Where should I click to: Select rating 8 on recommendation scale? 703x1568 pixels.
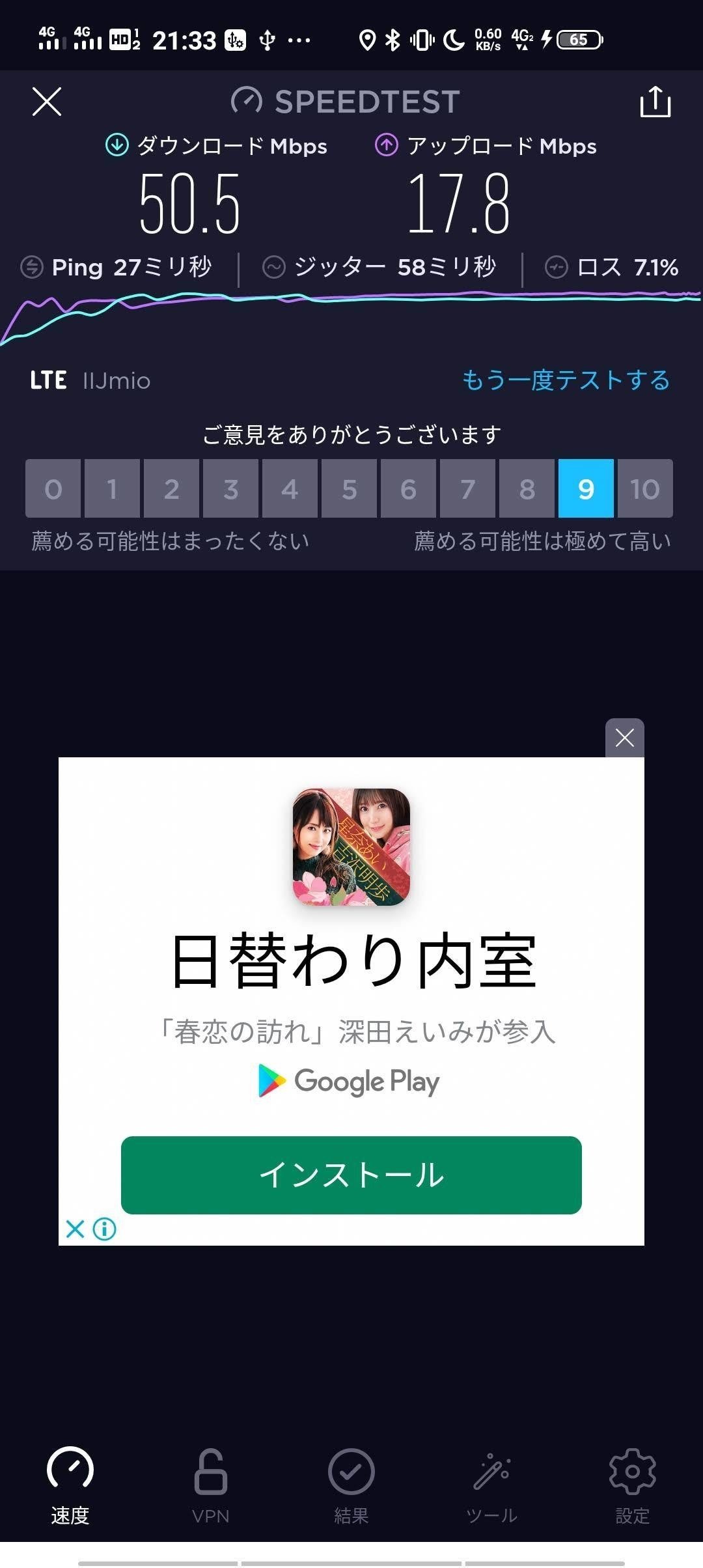tap(527, 488)
